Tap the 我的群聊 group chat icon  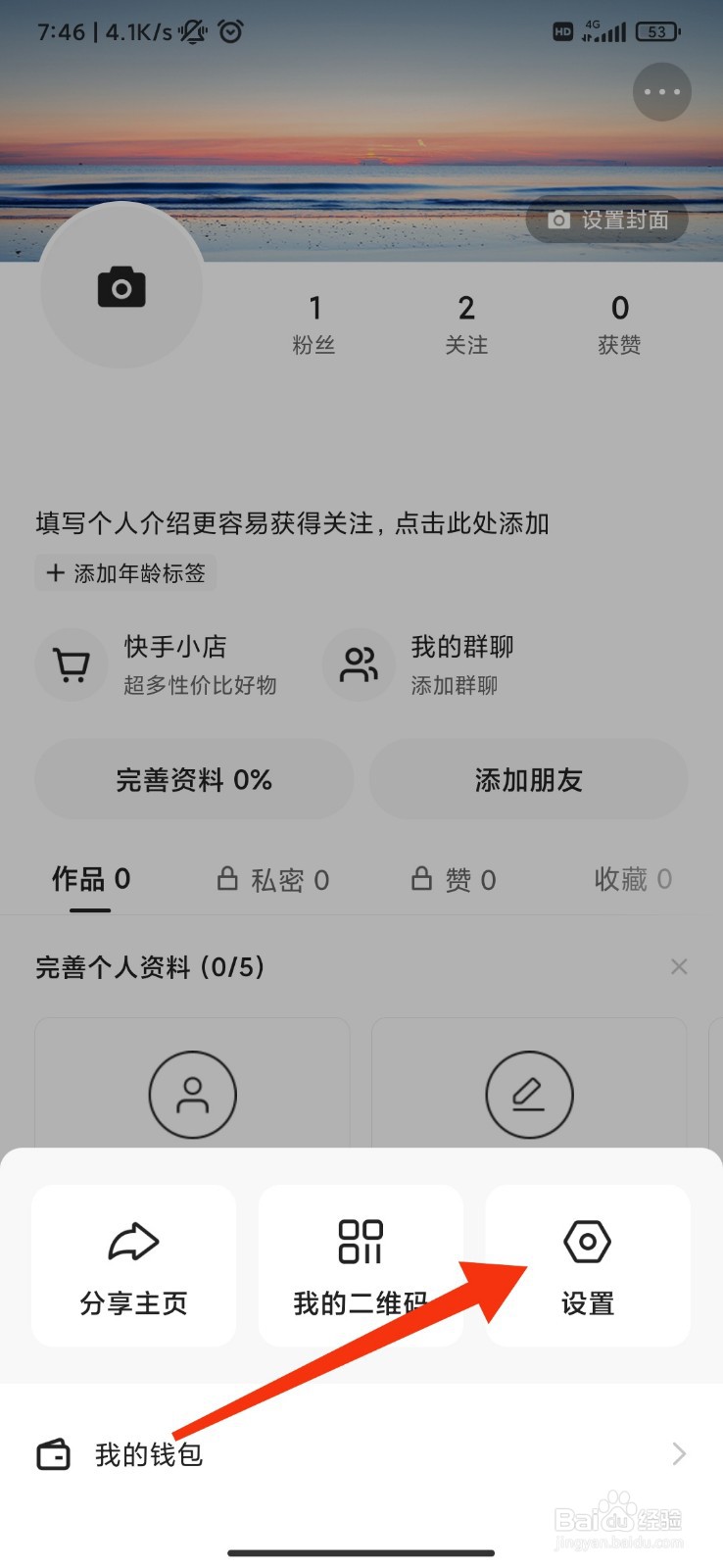pos(359,664)
